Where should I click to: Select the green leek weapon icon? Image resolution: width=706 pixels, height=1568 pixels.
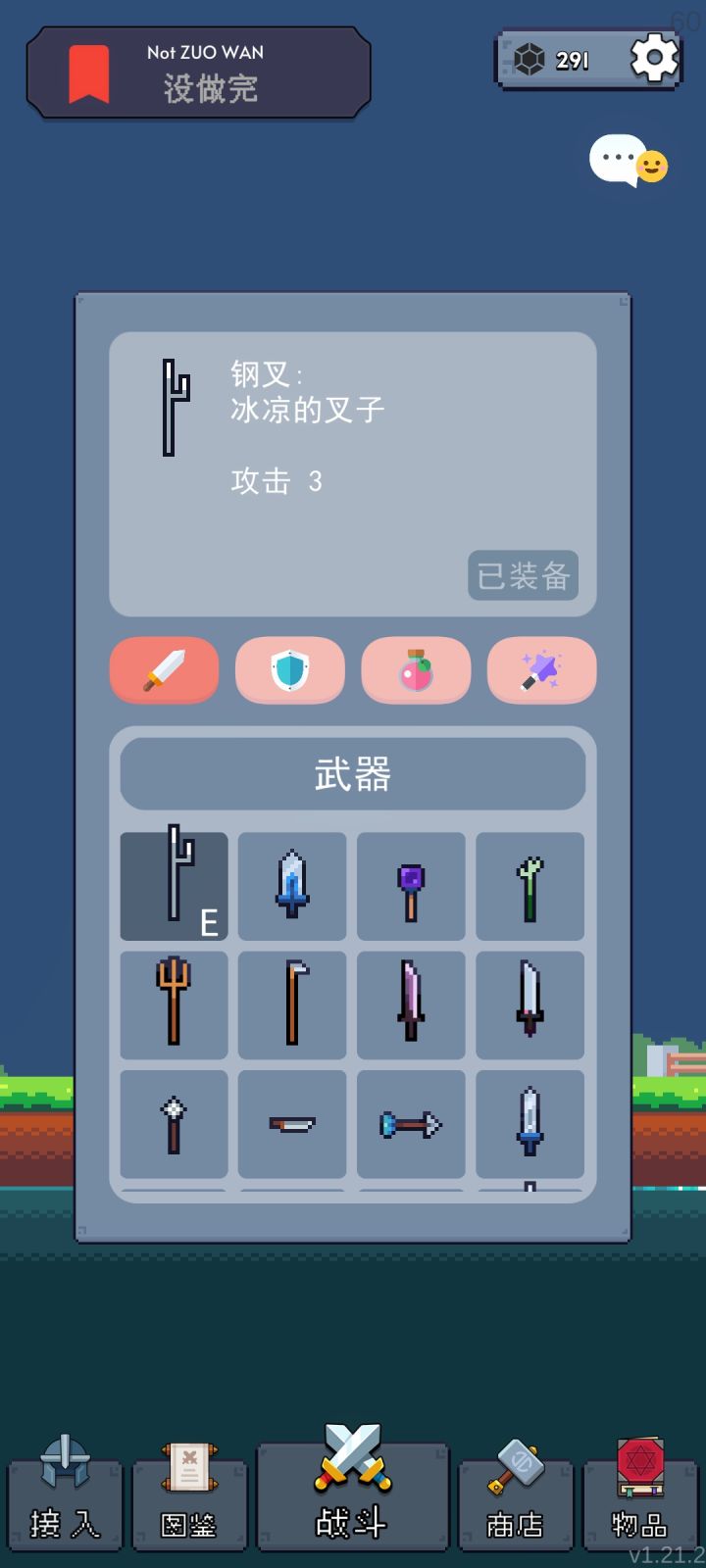[530, 885]
